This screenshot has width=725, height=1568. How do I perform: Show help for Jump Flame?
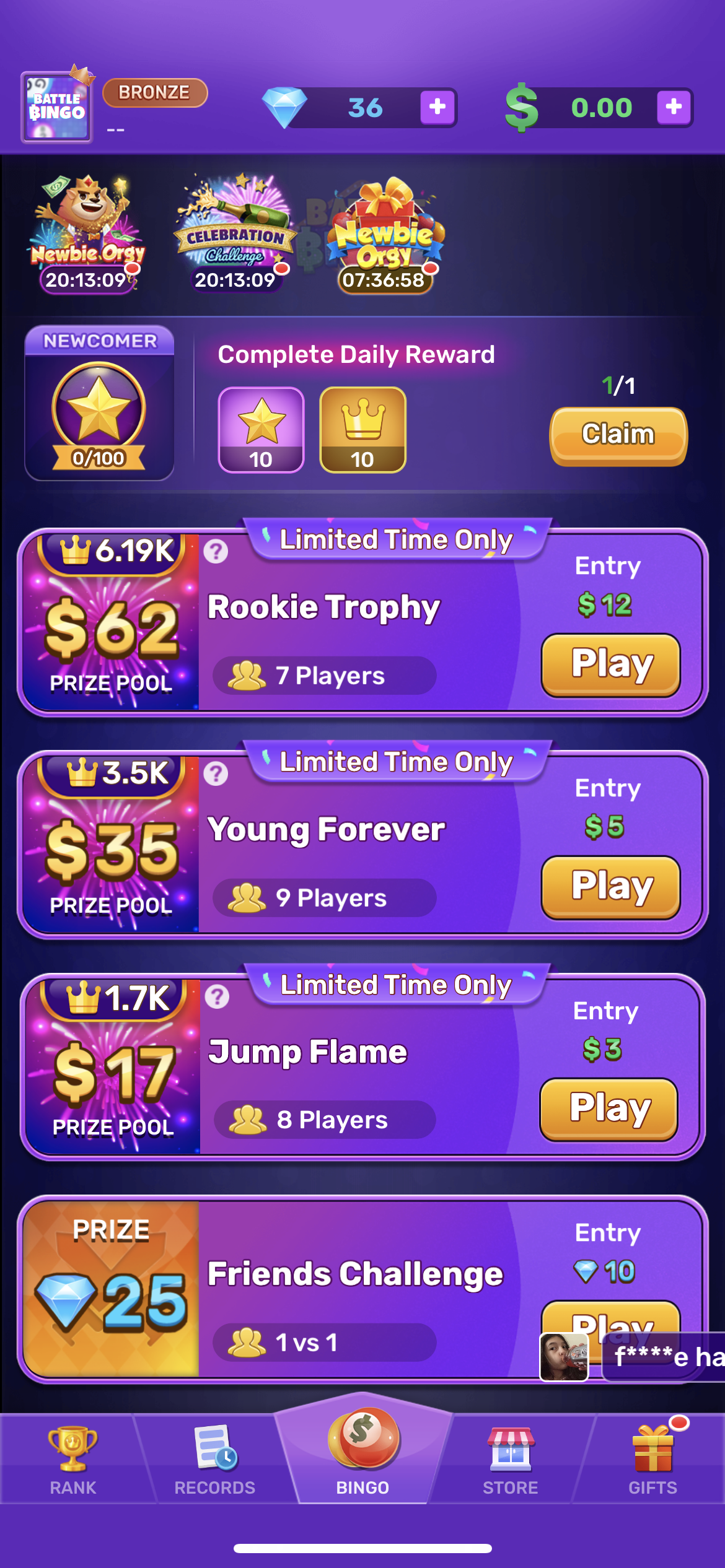[x=217, y=996]
